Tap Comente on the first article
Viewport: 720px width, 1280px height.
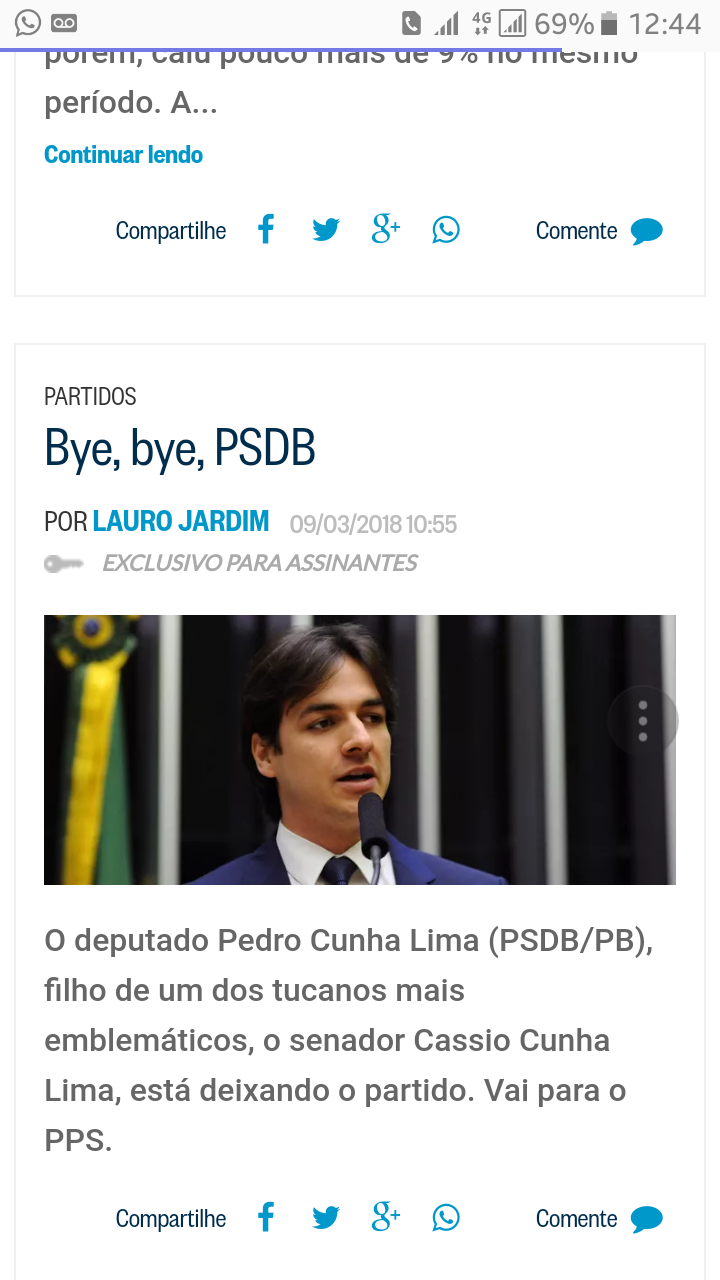tap(599, 231)
